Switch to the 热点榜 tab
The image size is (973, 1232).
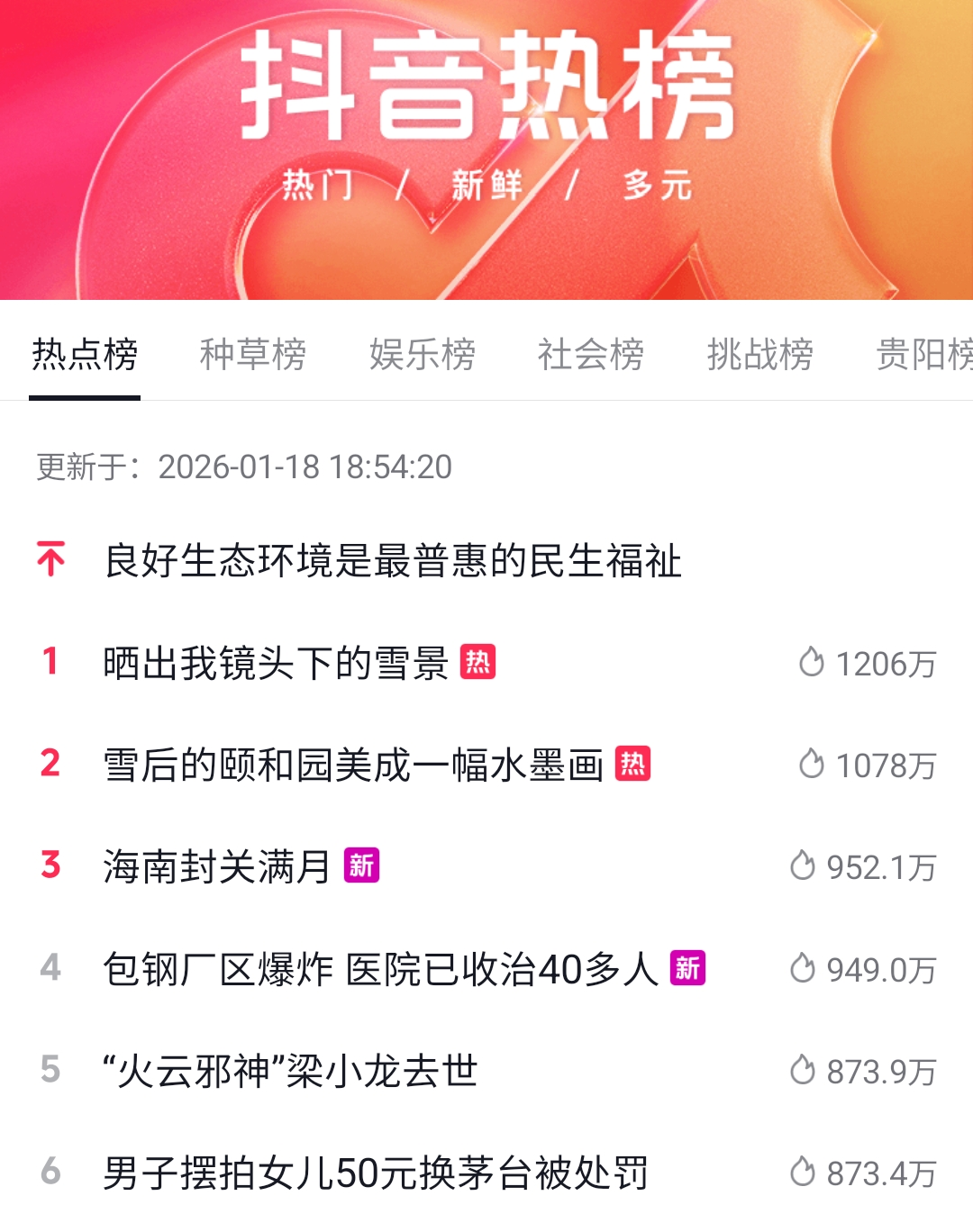tap(85, 354)
